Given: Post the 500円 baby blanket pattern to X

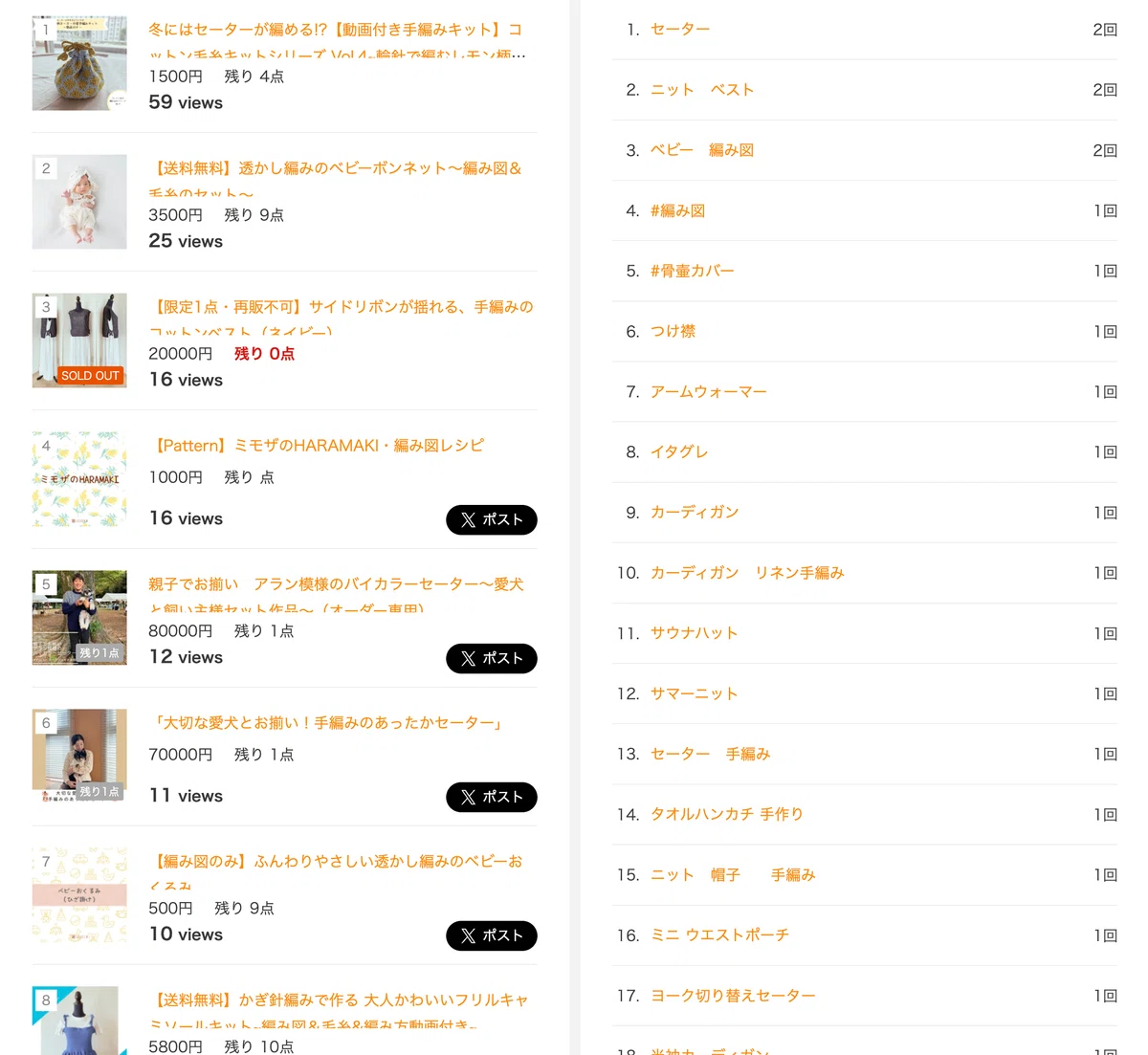Looking at the screenshot, I should click(x=491, y=935).
